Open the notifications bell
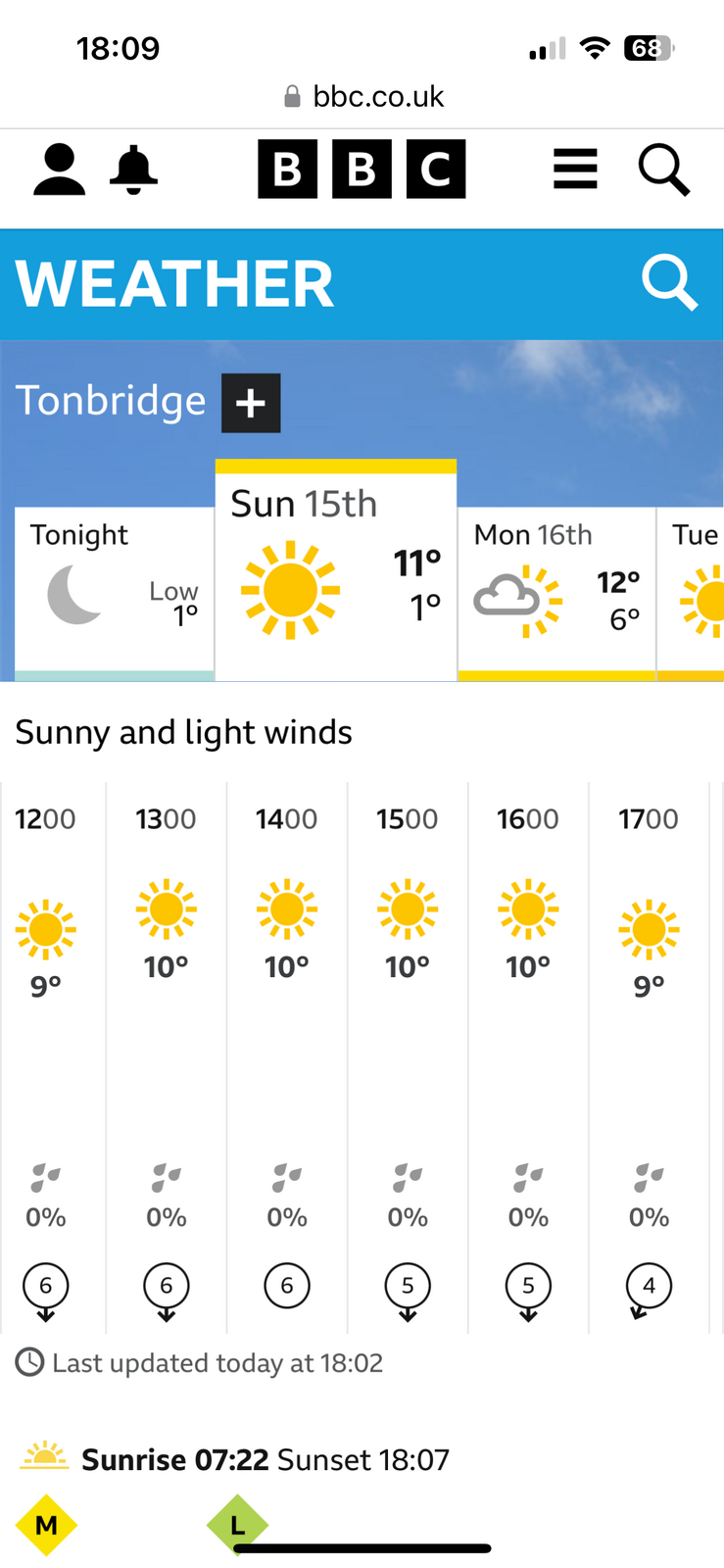The height and width of the screenshot is (1568, 724). click(x=133, y=170)
